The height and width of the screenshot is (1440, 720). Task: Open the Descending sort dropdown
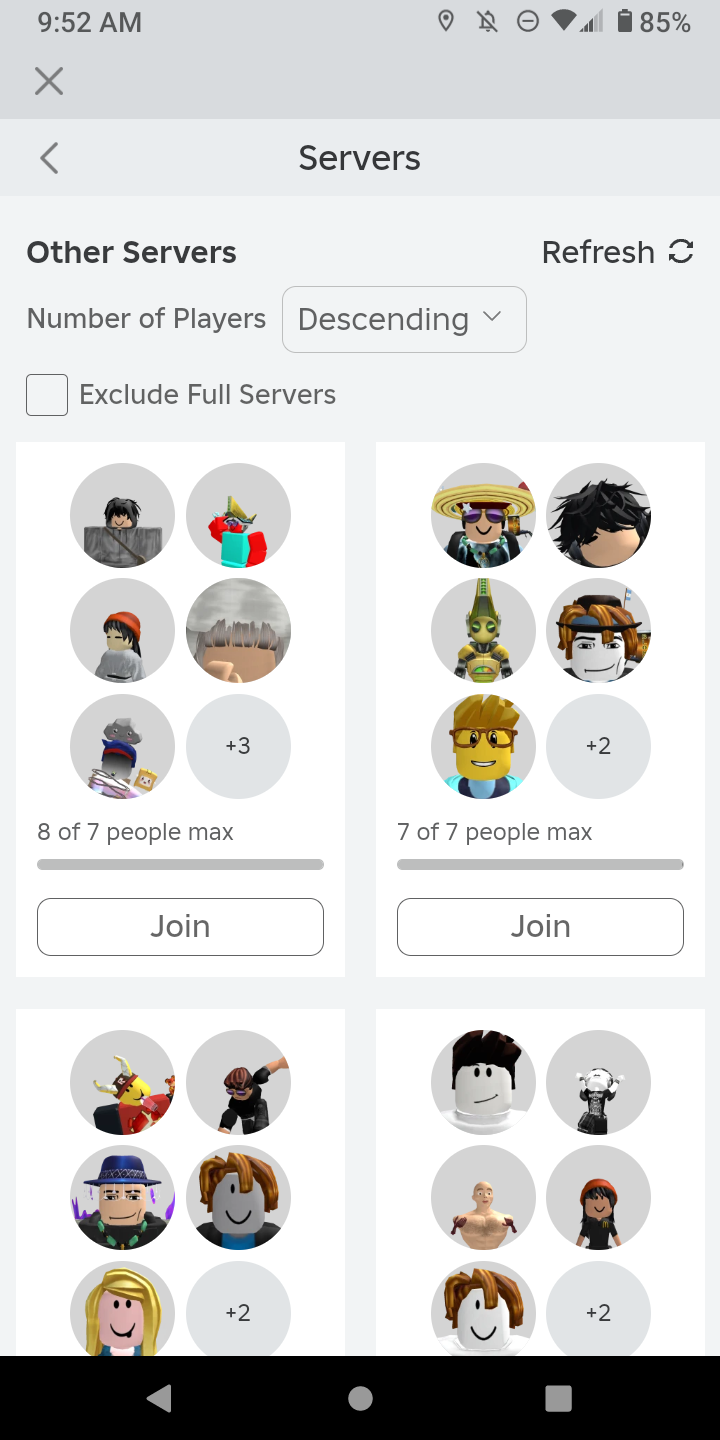404,319
